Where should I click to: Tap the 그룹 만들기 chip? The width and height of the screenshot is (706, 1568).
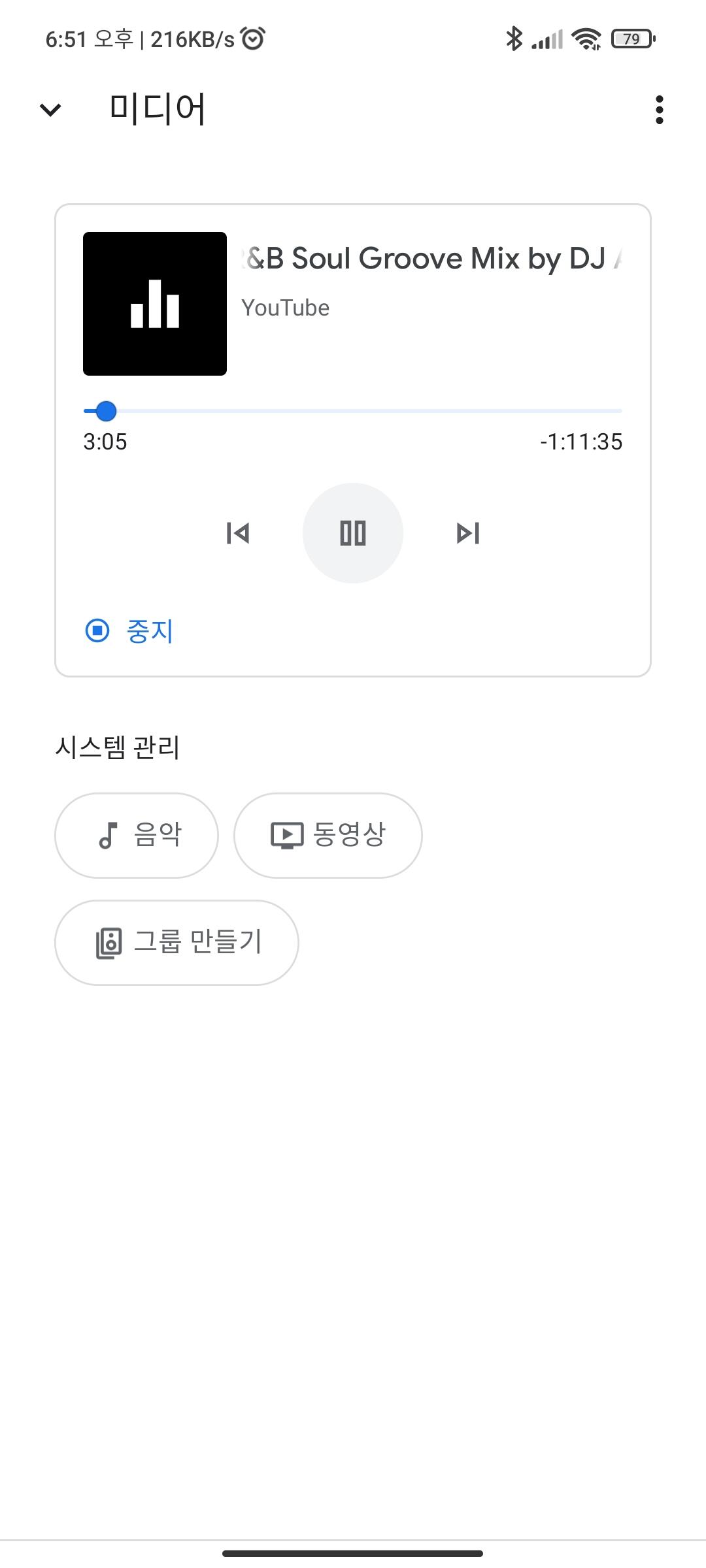pyautogui.click(x=176, y=943)
